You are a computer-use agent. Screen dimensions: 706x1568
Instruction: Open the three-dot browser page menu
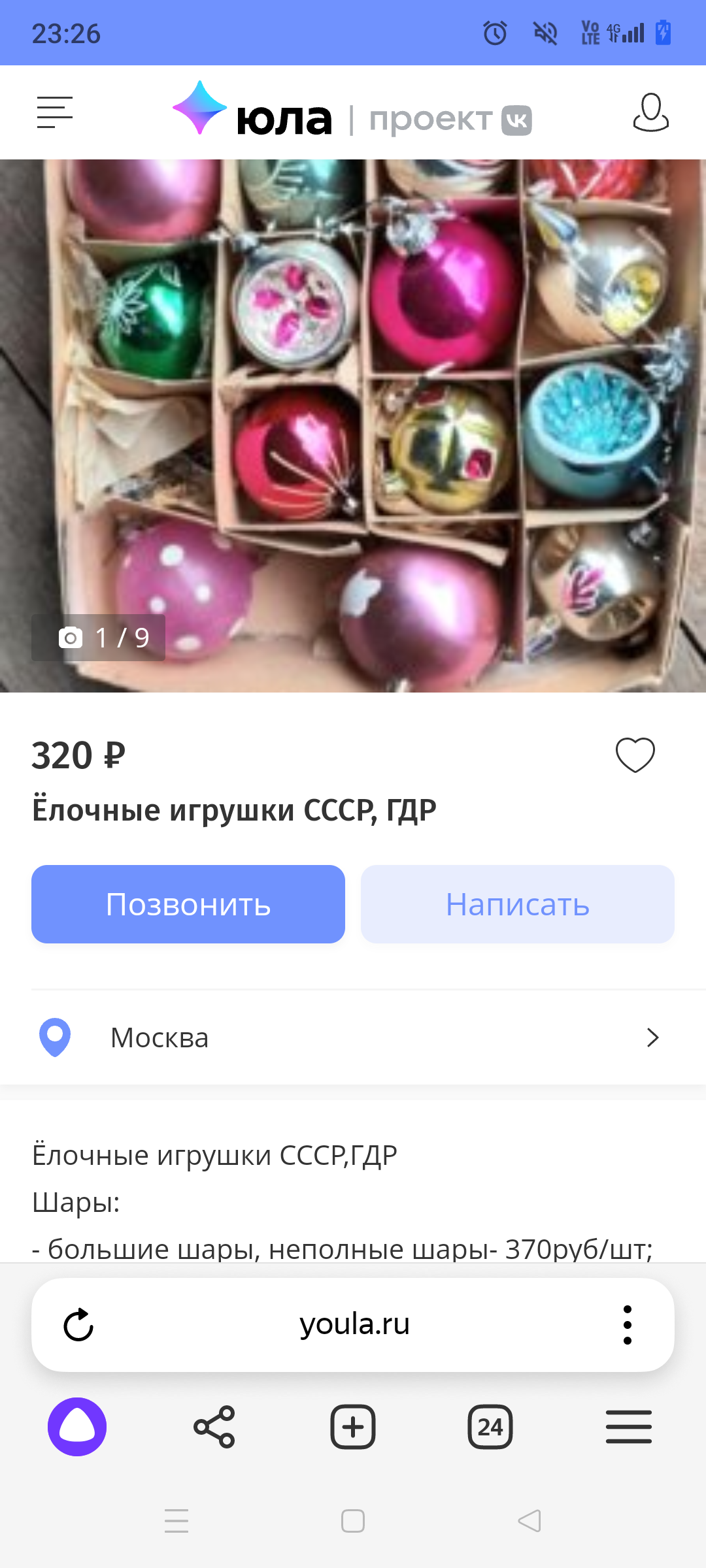pyautogui.click(x=627, y=1325)
